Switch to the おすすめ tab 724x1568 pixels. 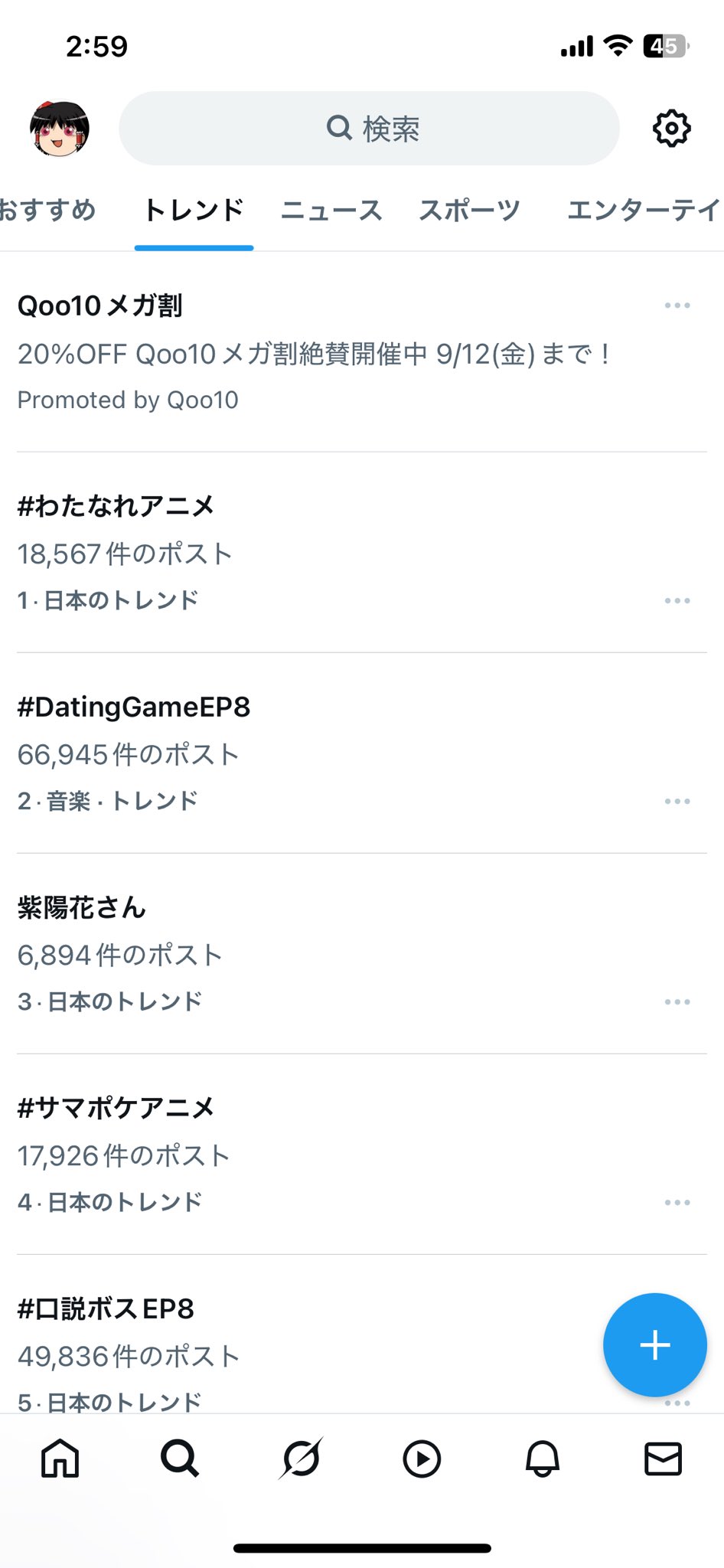click(47, 210)
